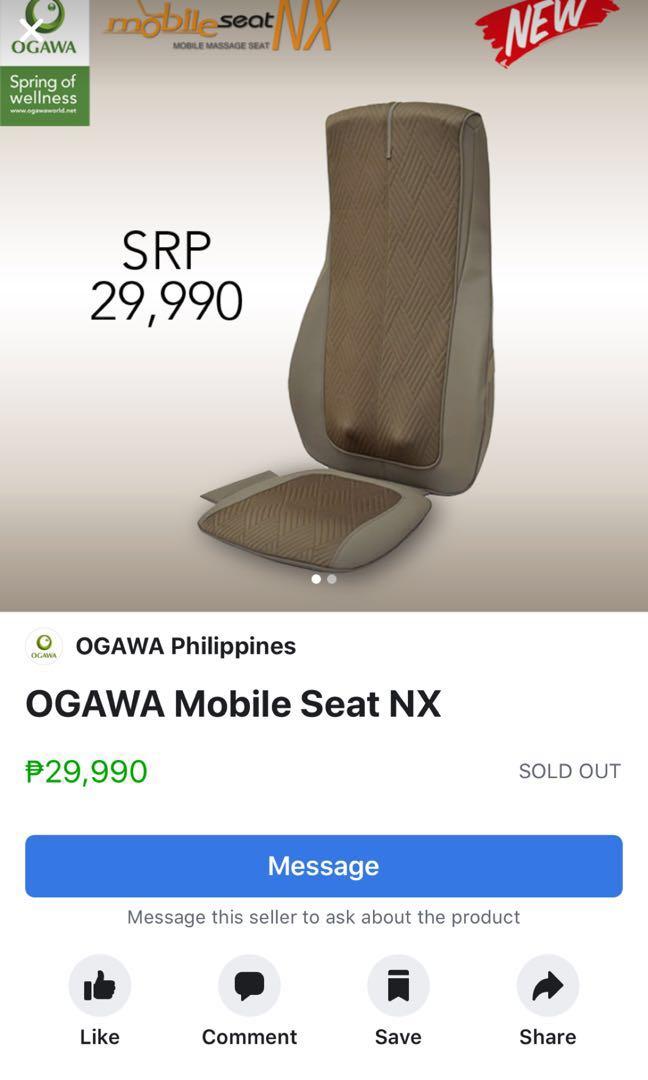Save this product for later

tap(398, 986)
